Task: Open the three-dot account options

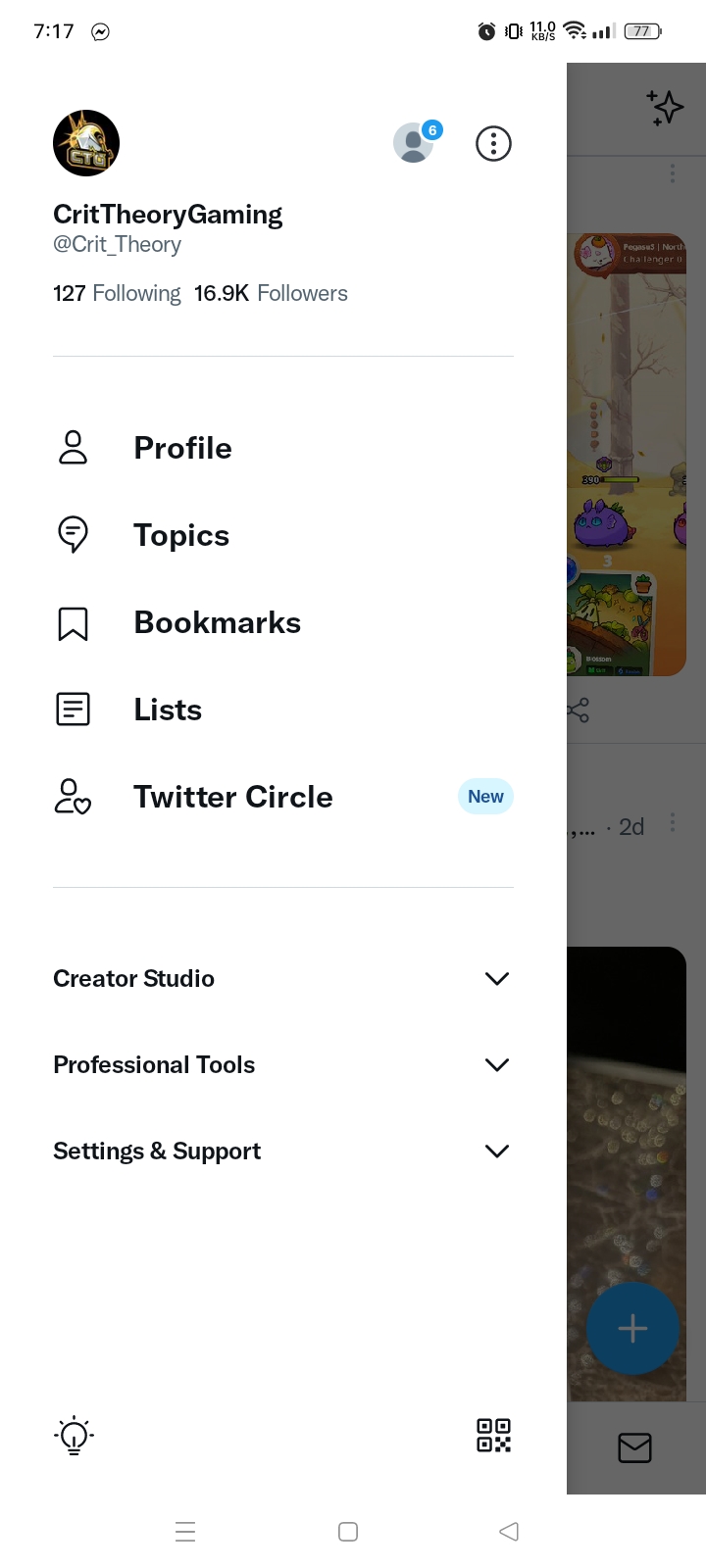Action: (493, 144)
